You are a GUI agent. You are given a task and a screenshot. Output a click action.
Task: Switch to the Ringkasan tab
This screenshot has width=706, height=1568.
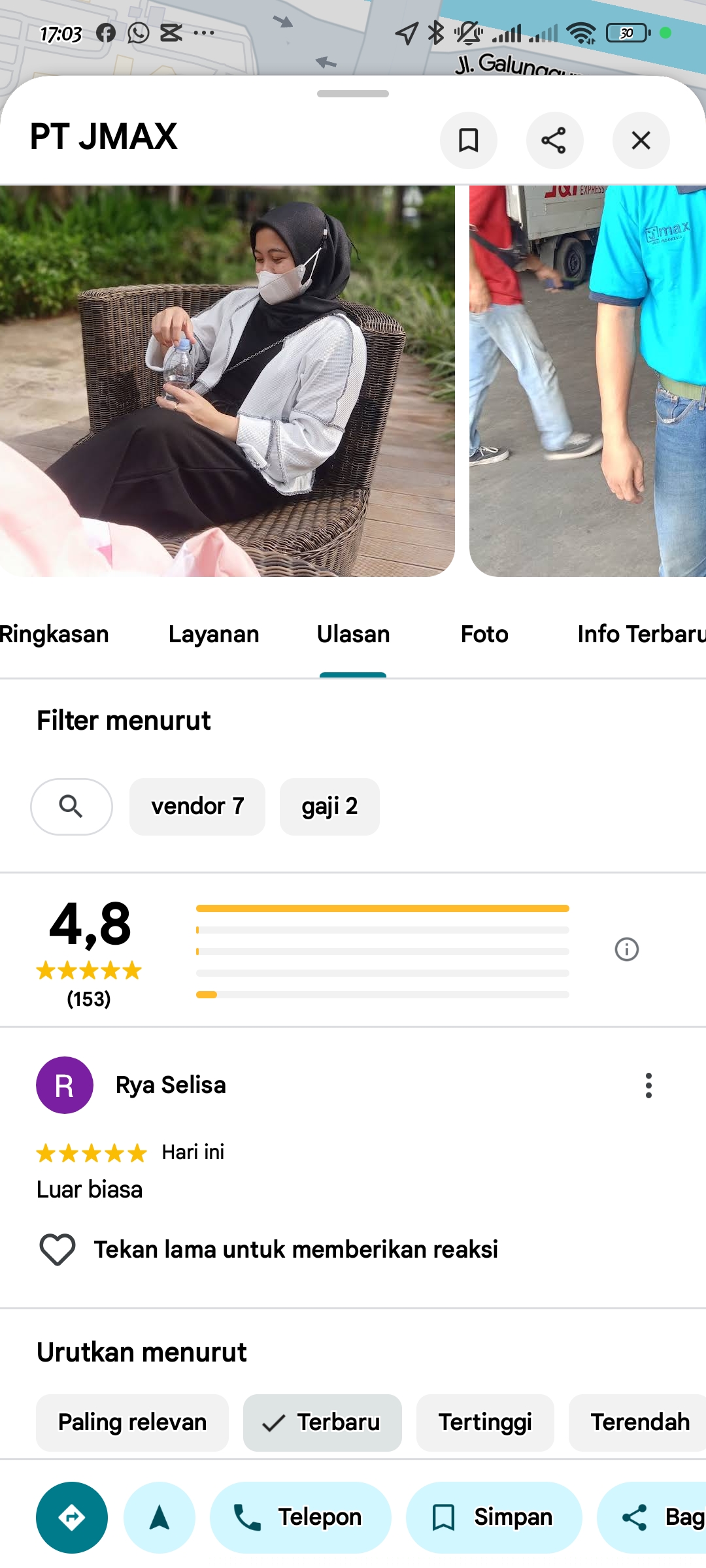click(x=54, y=634)
